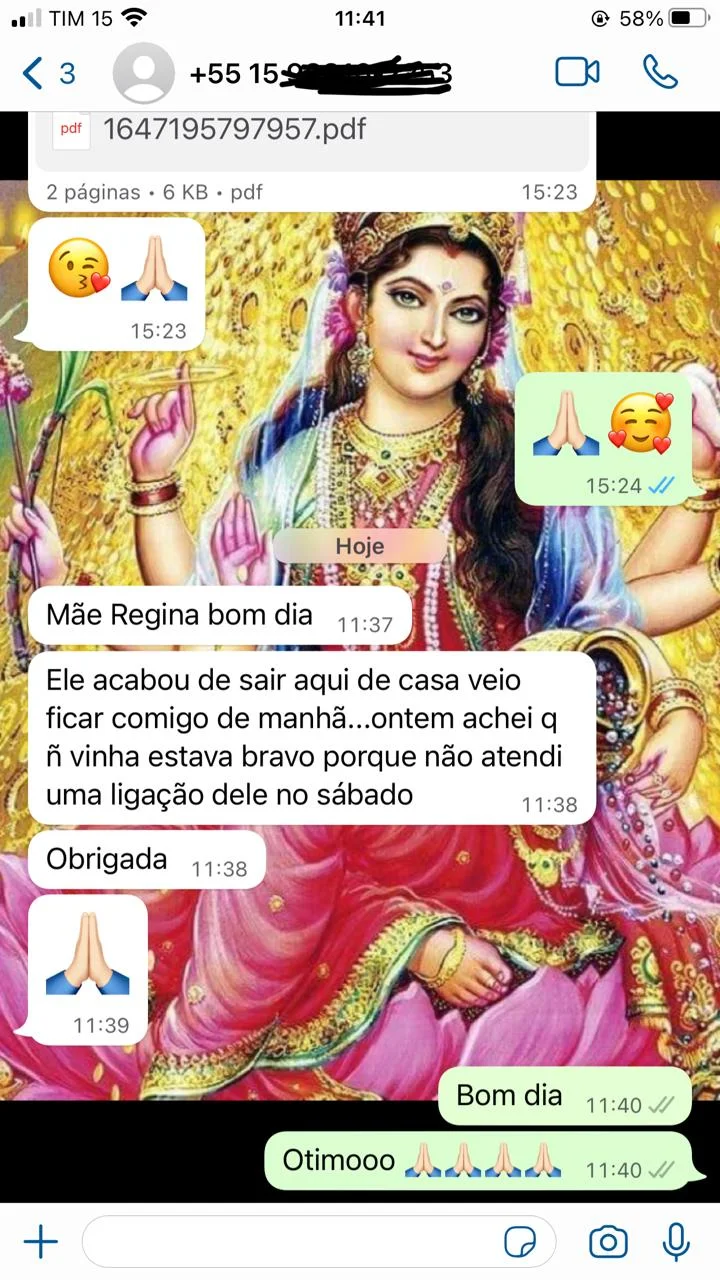Start a video call

[x=577, y=73]
